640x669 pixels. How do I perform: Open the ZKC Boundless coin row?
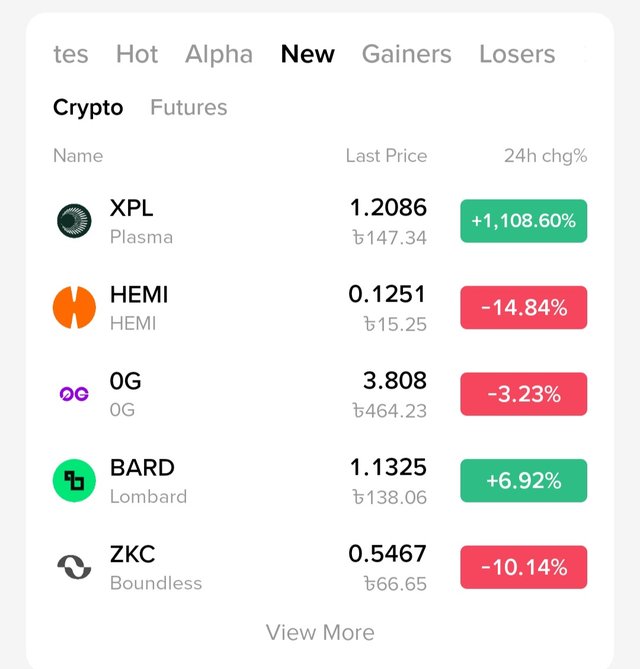320,567
